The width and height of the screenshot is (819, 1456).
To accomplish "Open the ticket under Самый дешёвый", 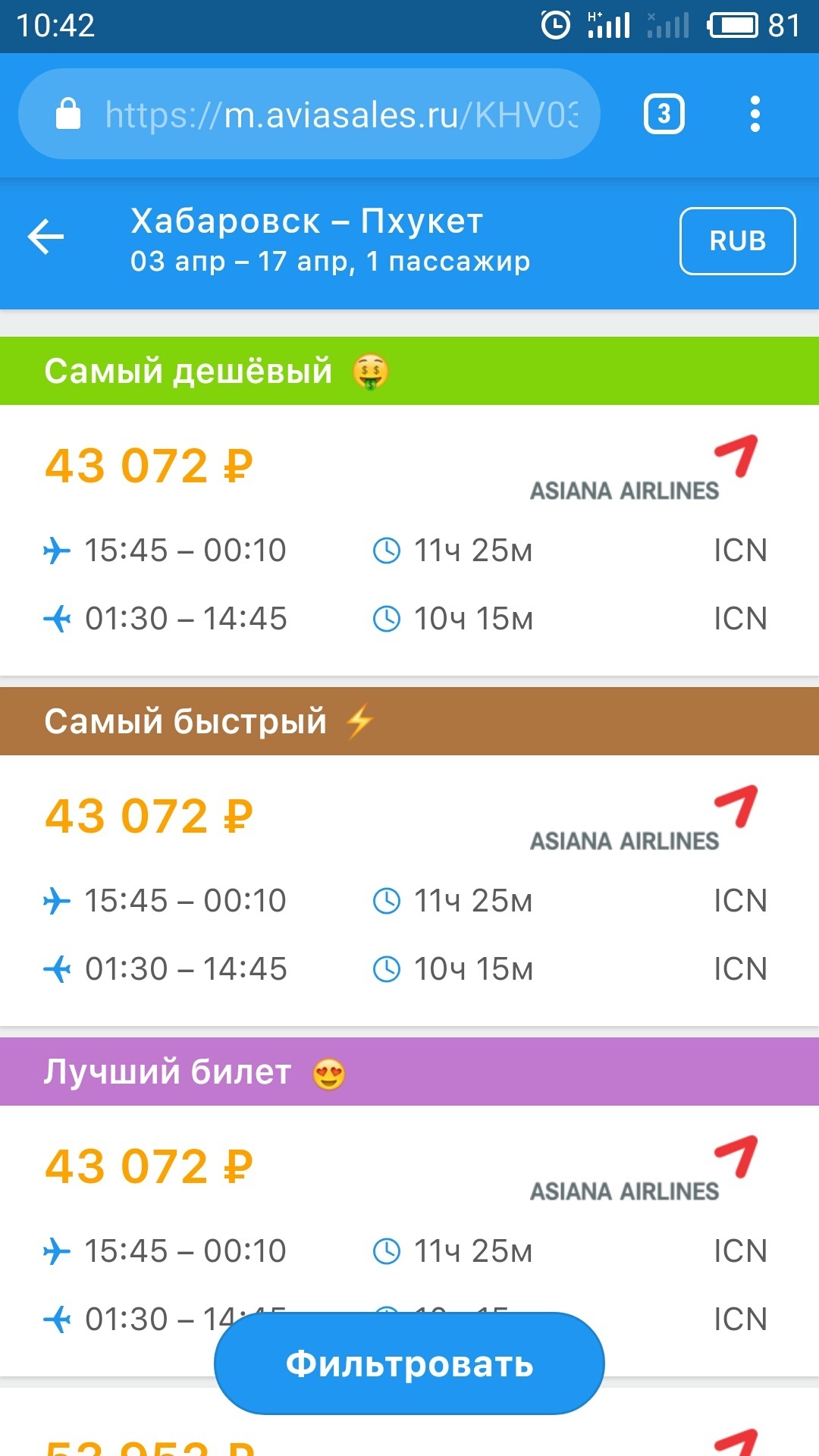I will coord(409,538).
